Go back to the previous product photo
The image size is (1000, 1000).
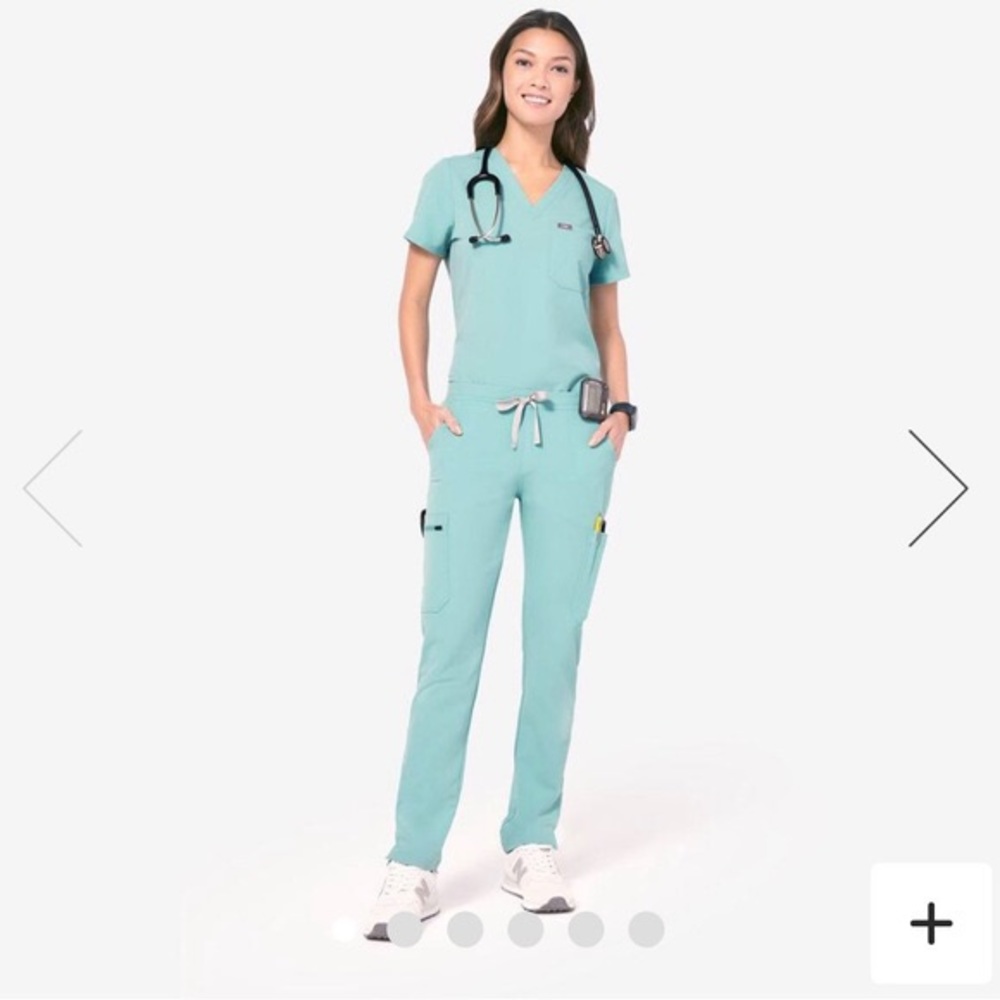pyautogui.click(x=53, y=488)
